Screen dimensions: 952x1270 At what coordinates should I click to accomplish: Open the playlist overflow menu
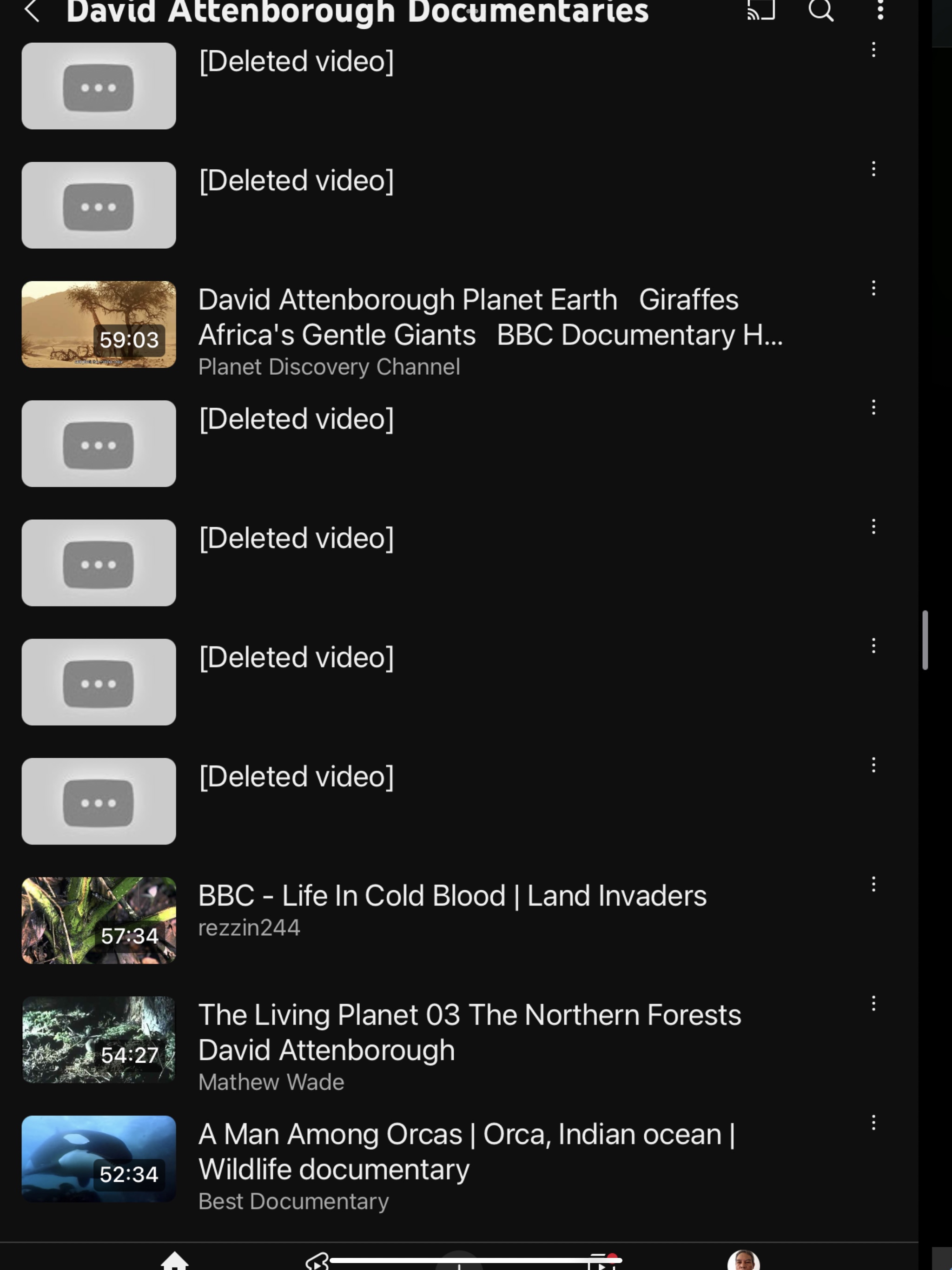click(x=879, y=10)
